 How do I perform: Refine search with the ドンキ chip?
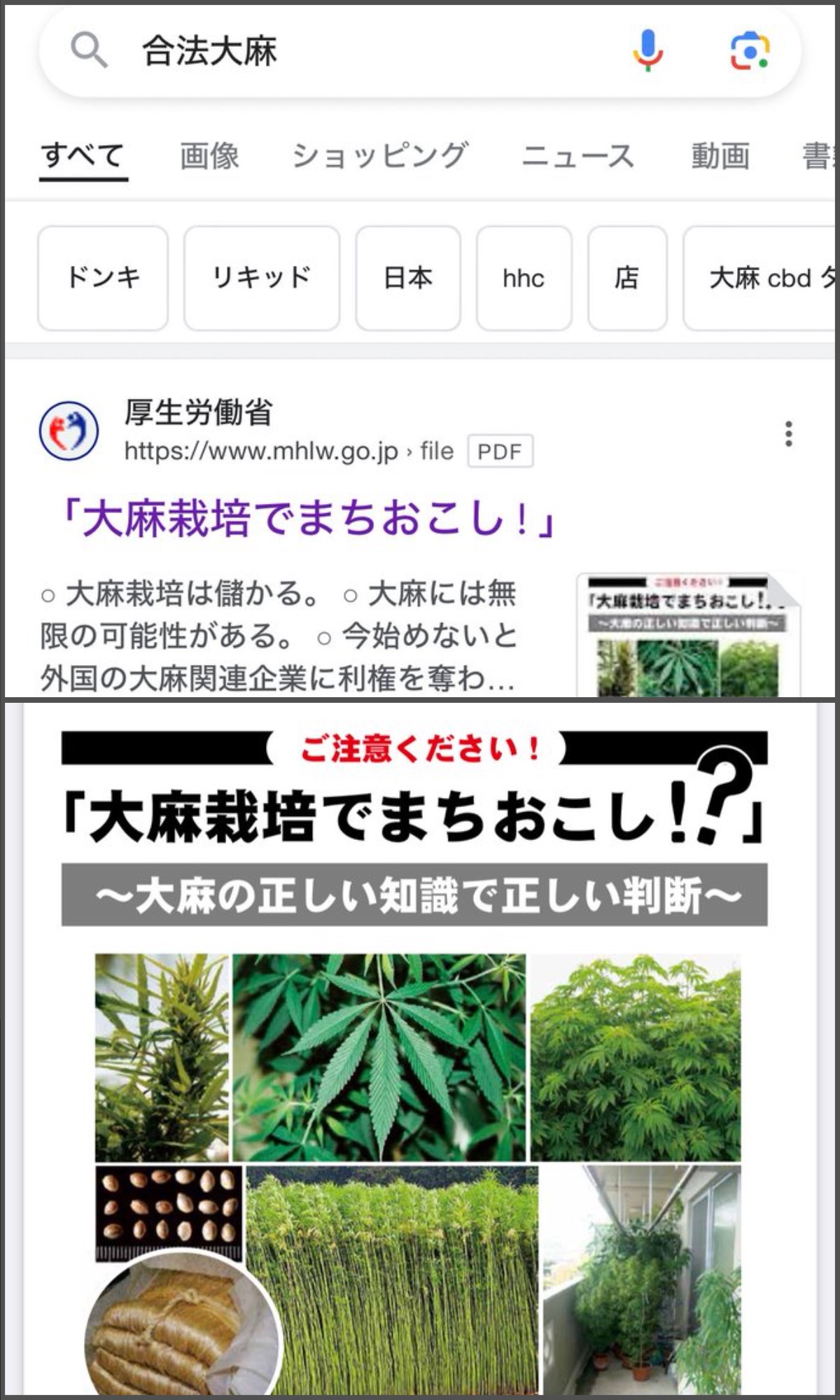(x=103, y=278)
